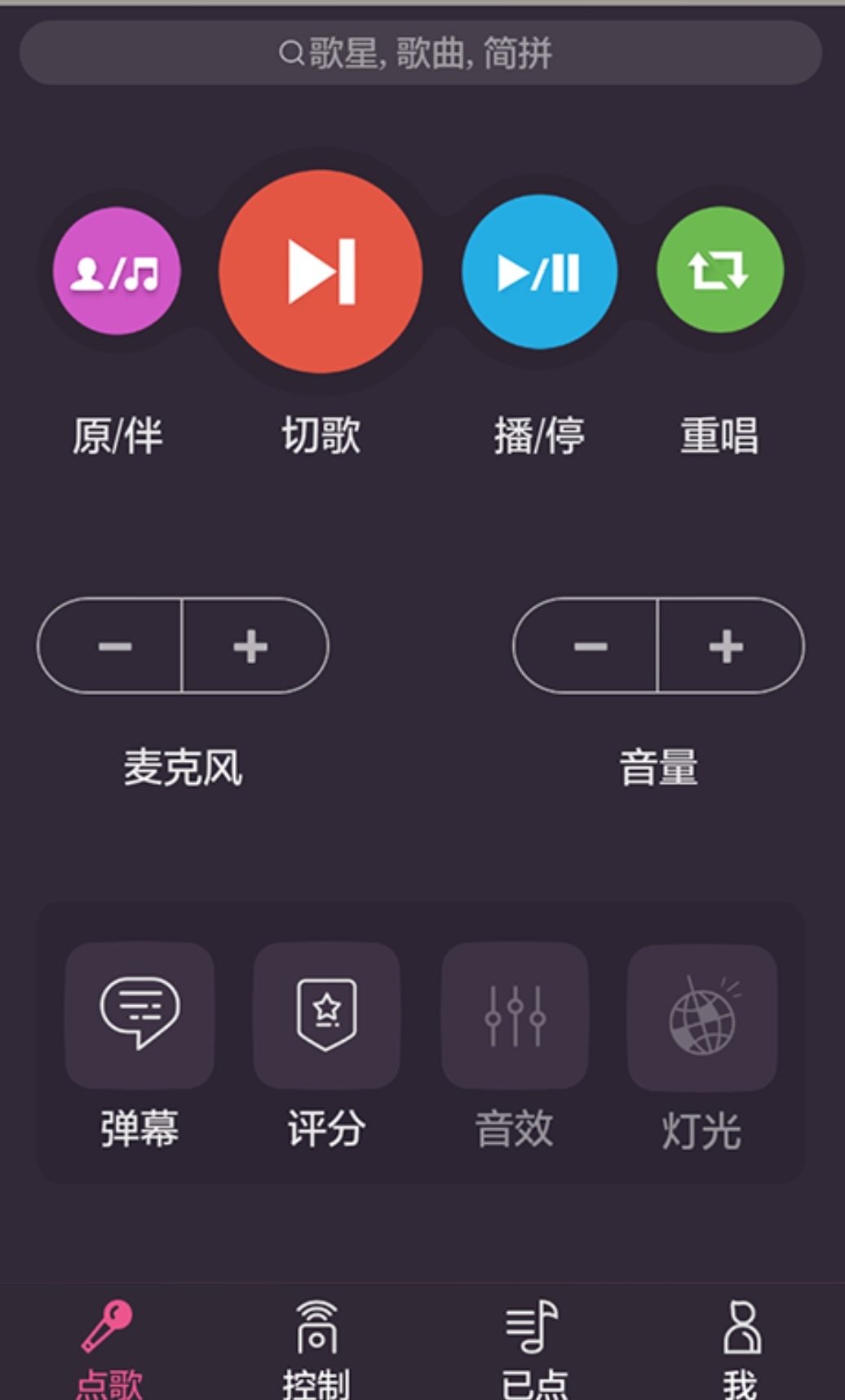The image size is (845, 1400).
Task: Open the 弹幕 bullet comments feature
Action: pyautogui.click(x=139, y=1016)
